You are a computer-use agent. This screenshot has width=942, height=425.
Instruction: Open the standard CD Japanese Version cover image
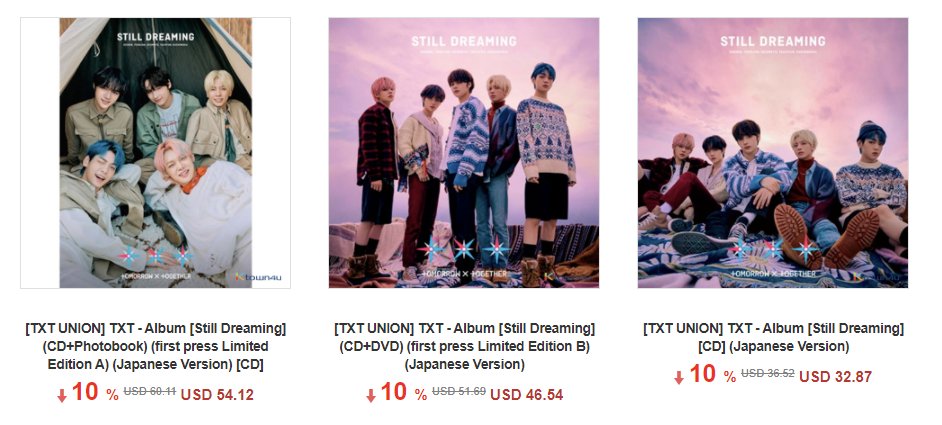[773, 153]
